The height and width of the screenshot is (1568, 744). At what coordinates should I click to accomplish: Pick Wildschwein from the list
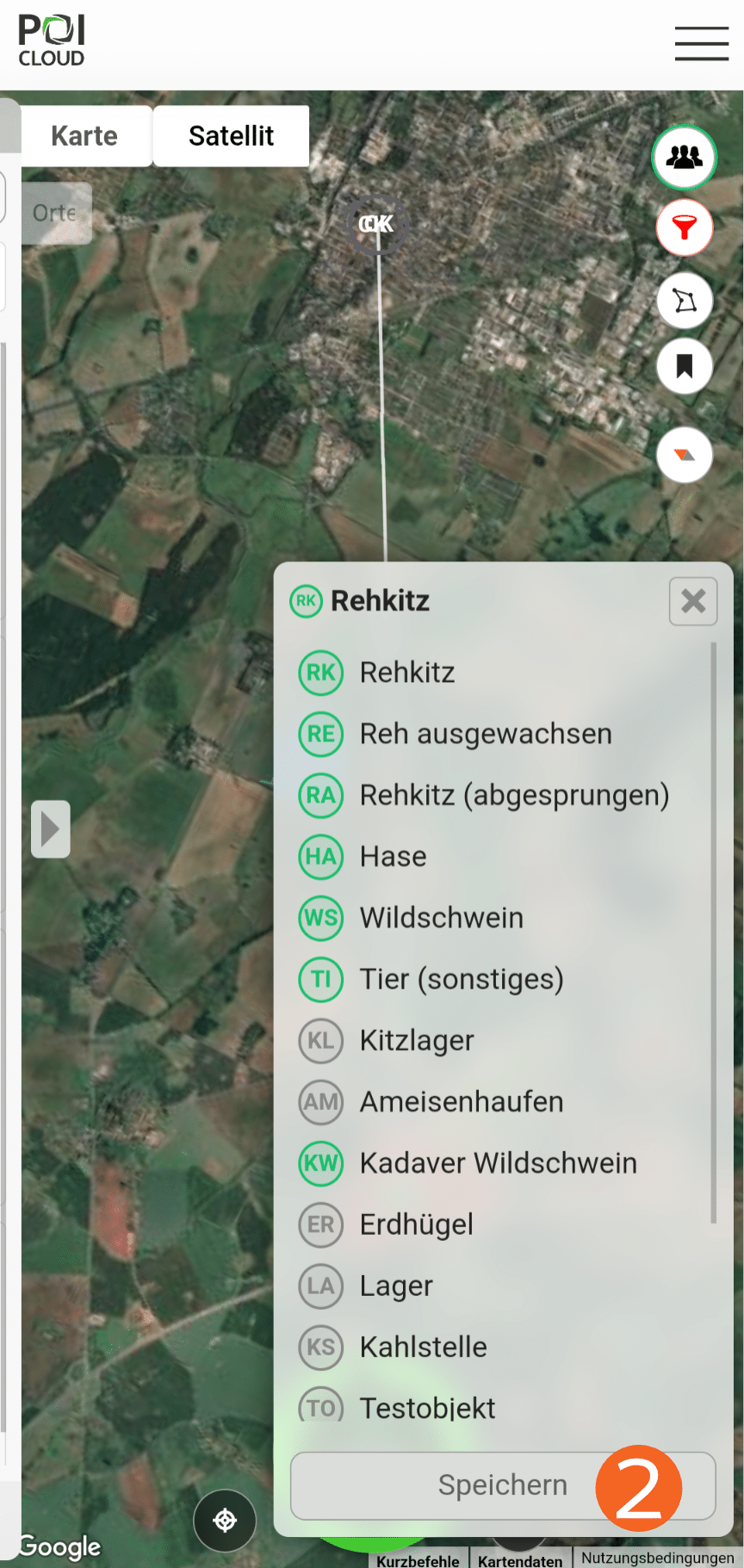pyautogui.click(x=441, y=918)
